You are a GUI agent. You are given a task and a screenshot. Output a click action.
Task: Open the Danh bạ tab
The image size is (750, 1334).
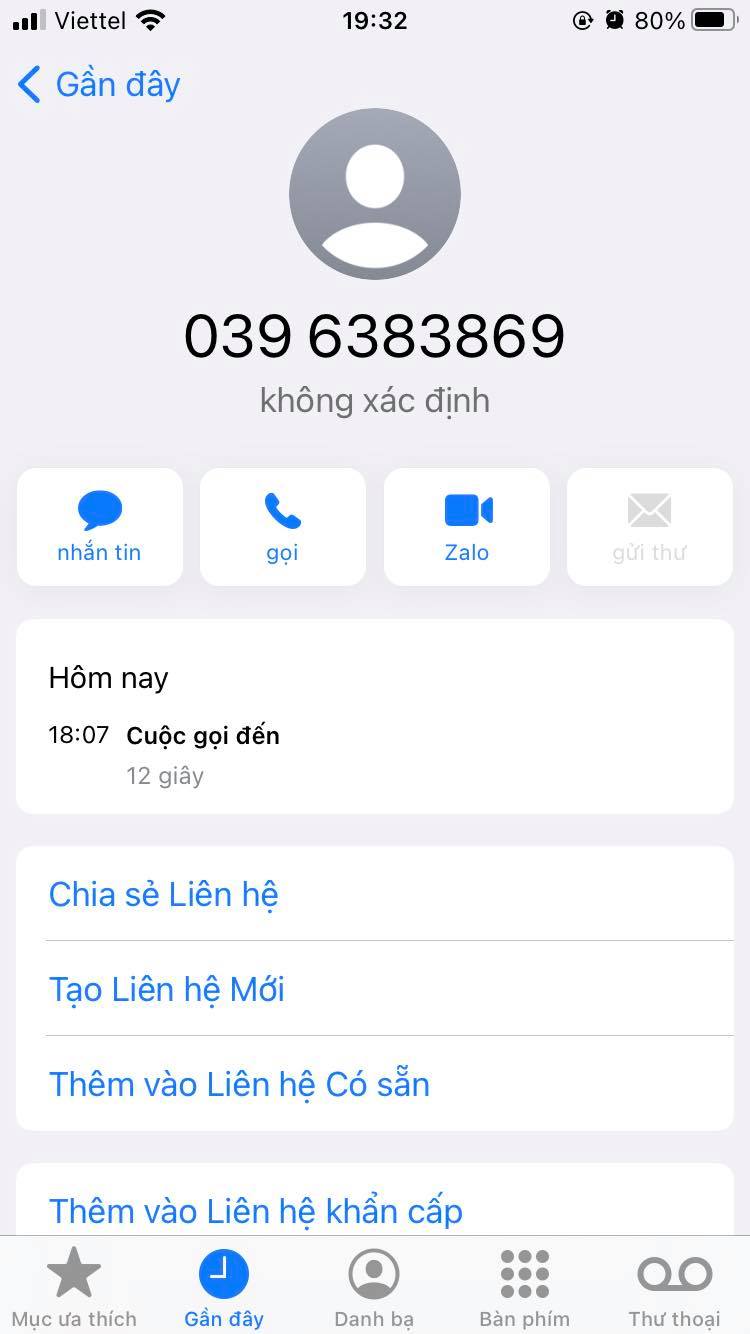374,1287
